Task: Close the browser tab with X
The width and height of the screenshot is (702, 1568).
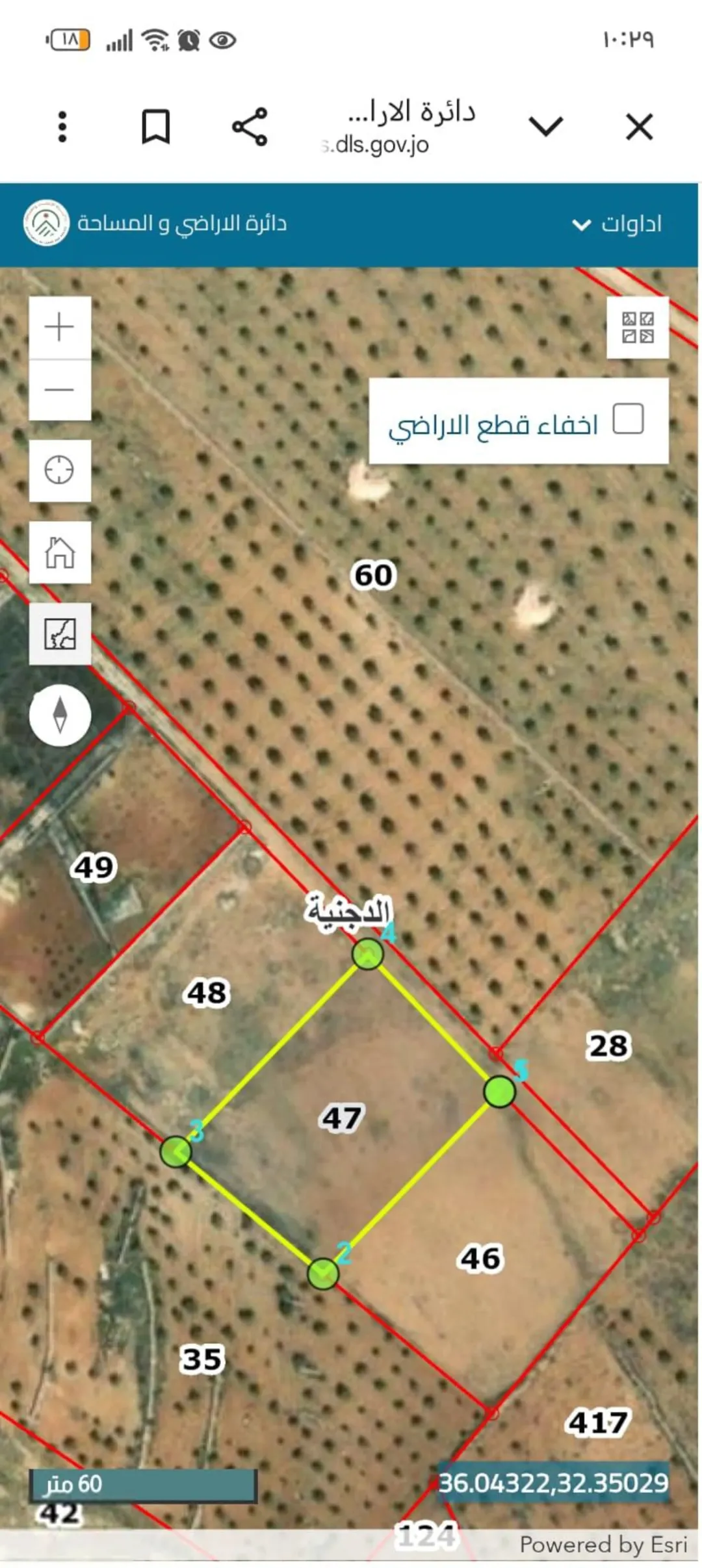Action: click(640, 127)
